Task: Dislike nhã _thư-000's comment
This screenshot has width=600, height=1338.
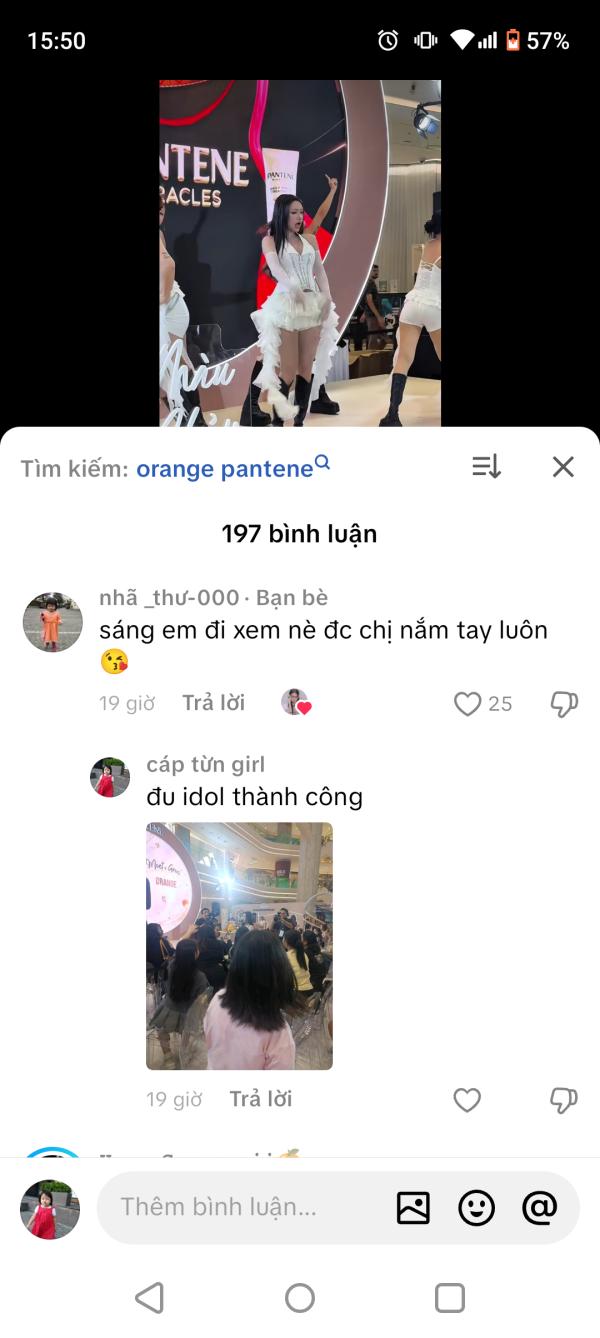Action: pos(564,704)
